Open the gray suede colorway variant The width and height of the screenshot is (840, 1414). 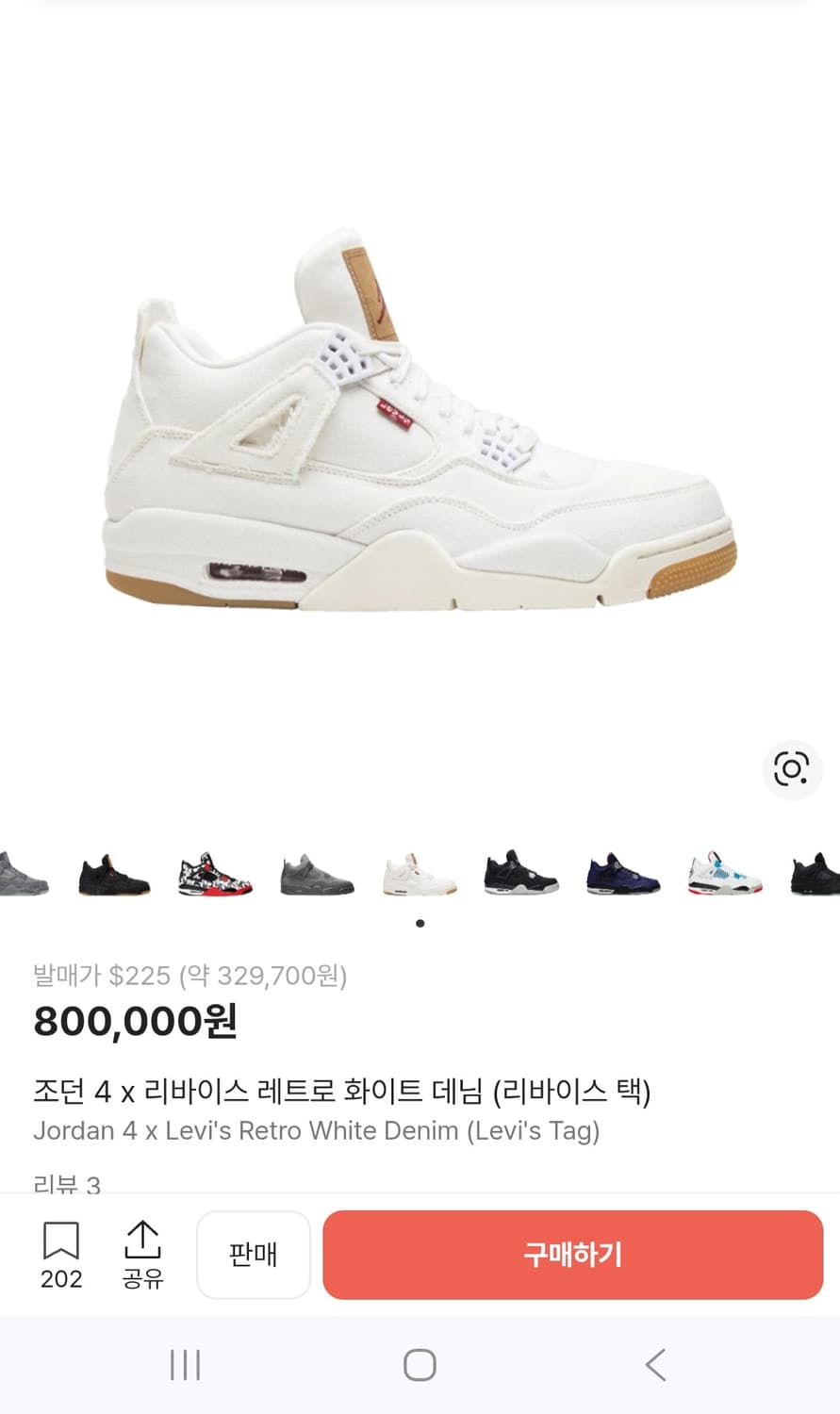tap(317, 874)
